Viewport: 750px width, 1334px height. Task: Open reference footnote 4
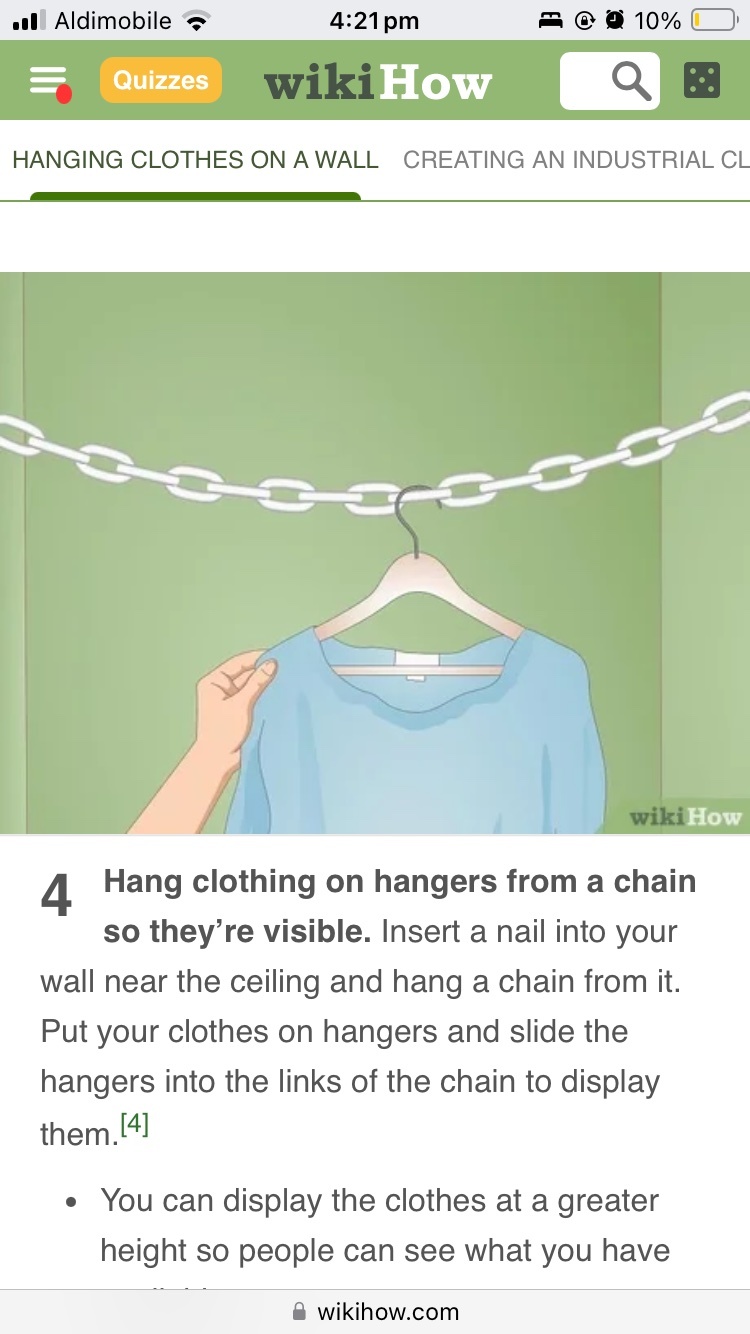134,1124
